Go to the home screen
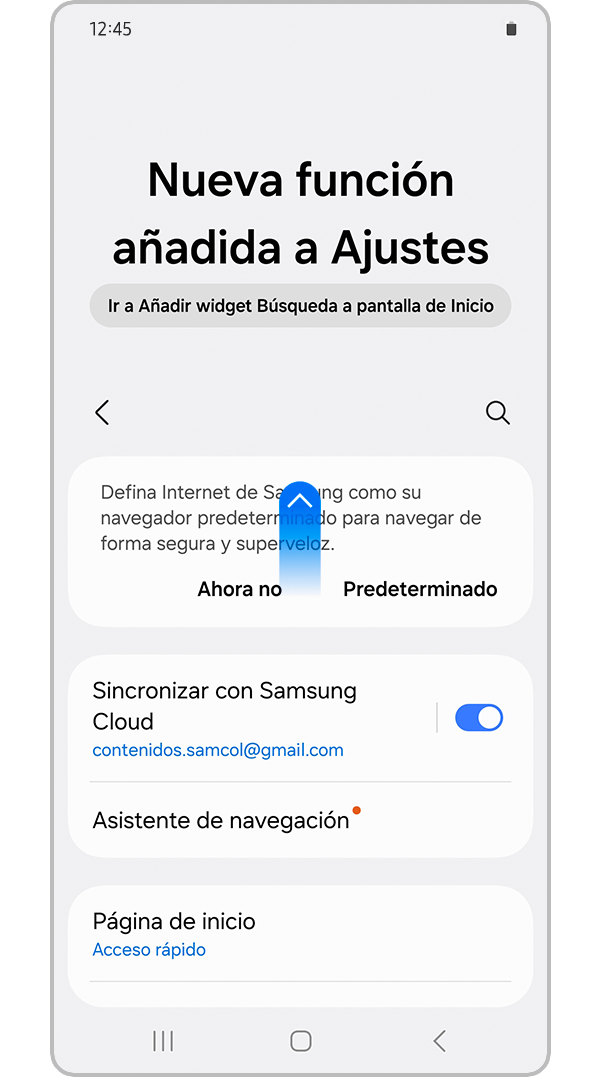The image size is (600, 1077). click(x=300, y=1041)
